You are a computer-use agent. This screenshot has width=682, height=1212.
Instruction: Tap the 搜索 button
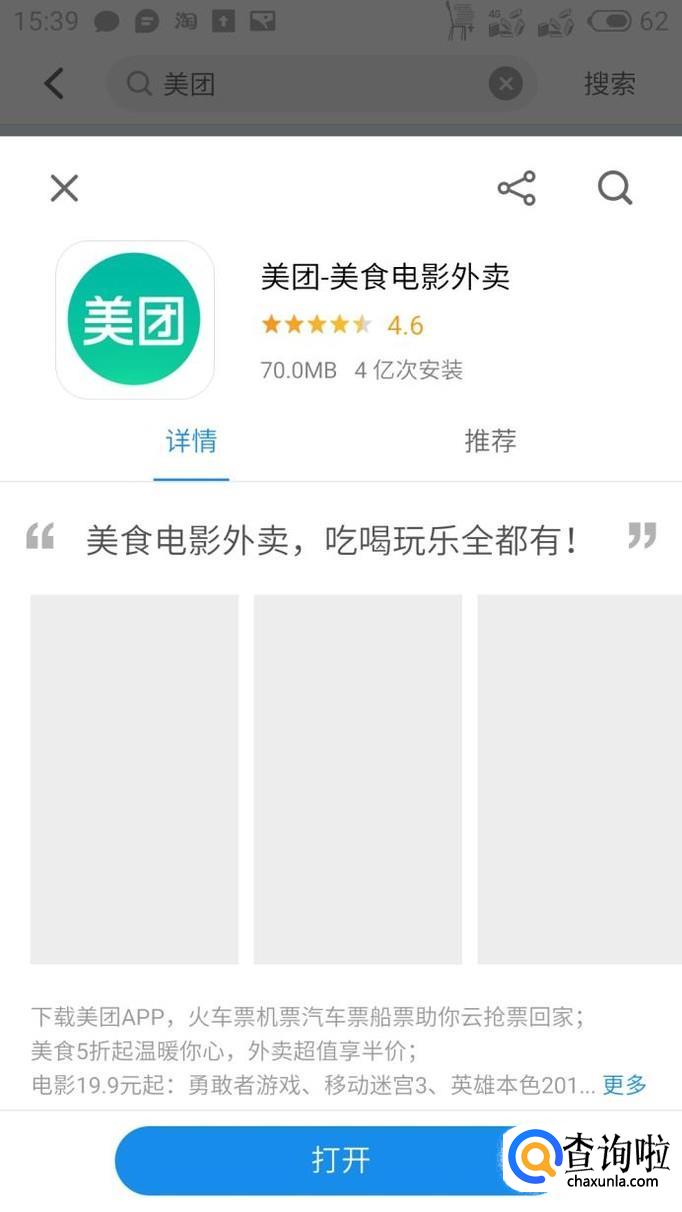coord(609,84)
